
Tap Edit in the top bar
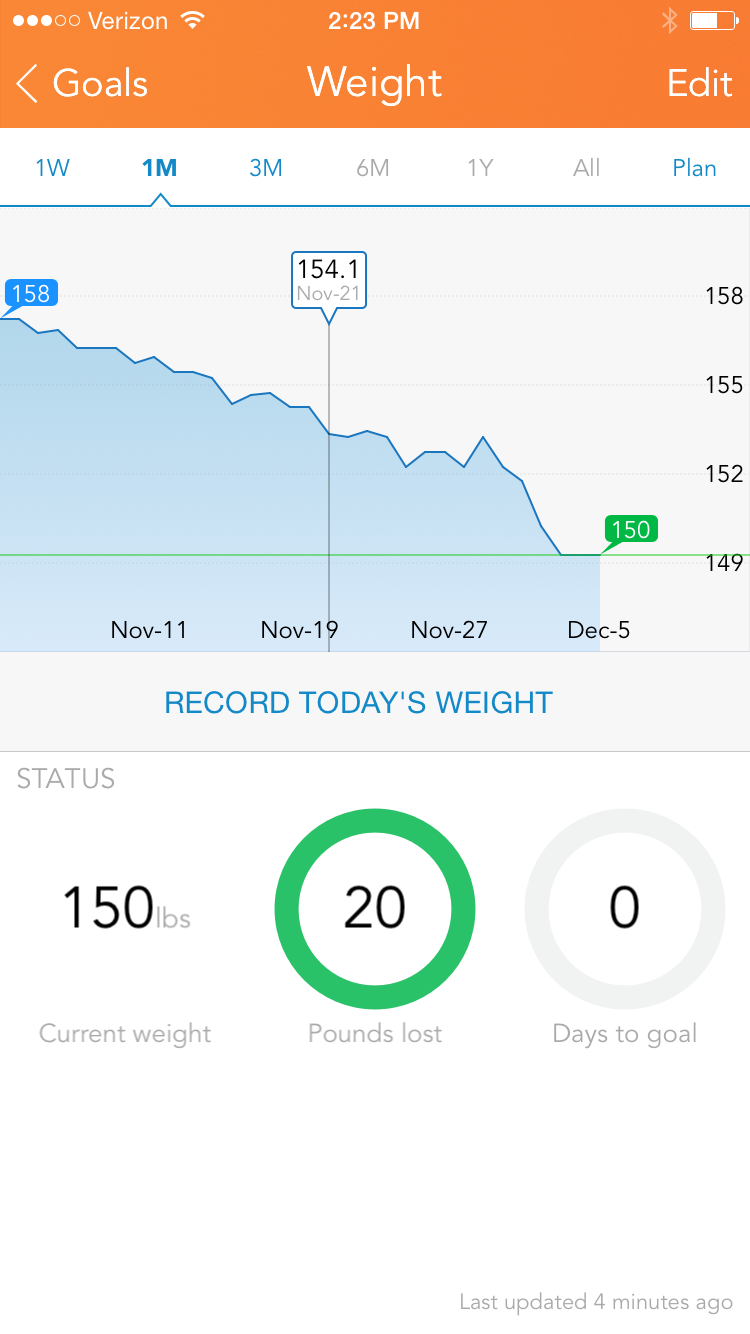click(700, 83)
